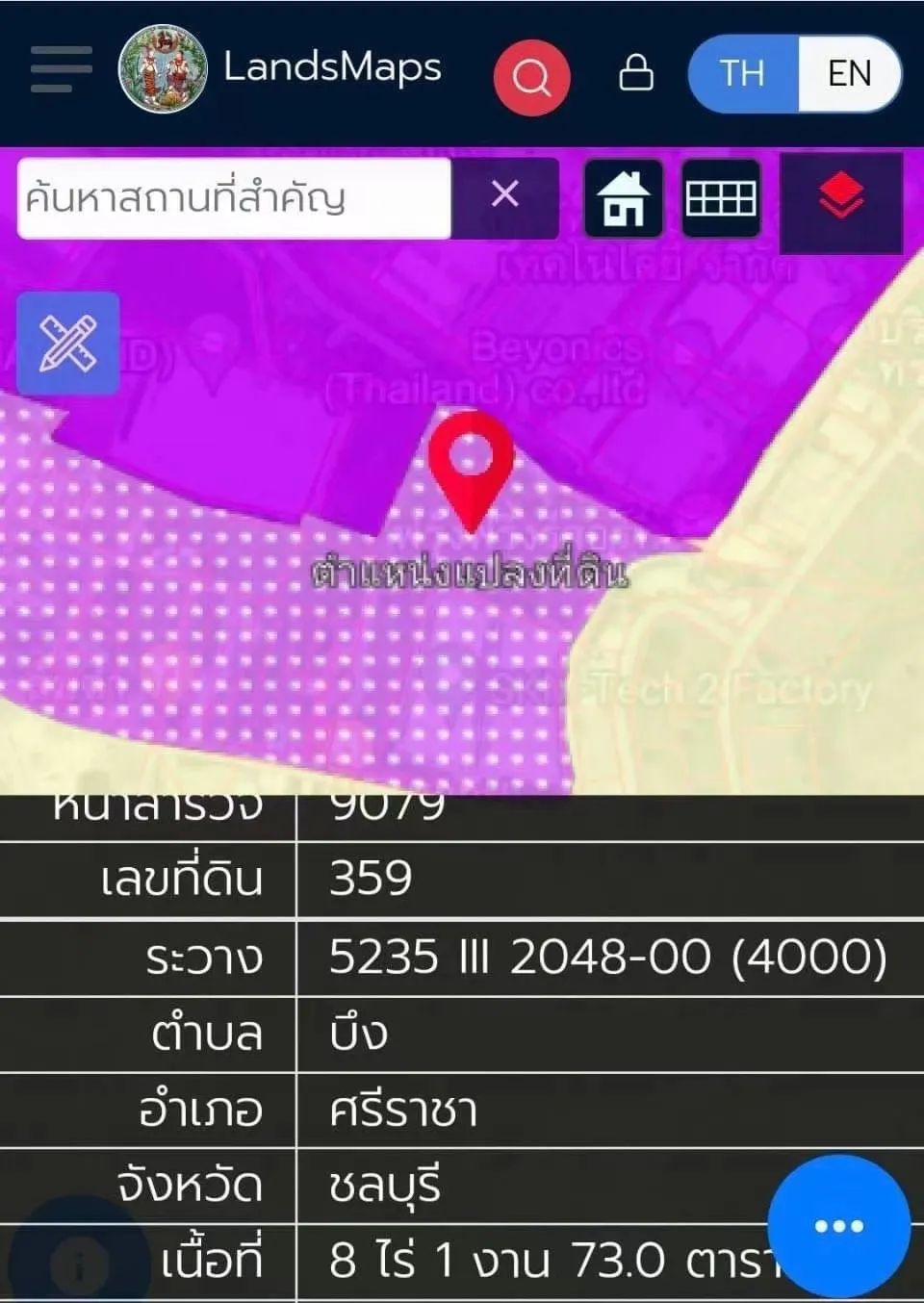Switch language to EN
The height and width of the screenshot is (1303, 924).
849,73
